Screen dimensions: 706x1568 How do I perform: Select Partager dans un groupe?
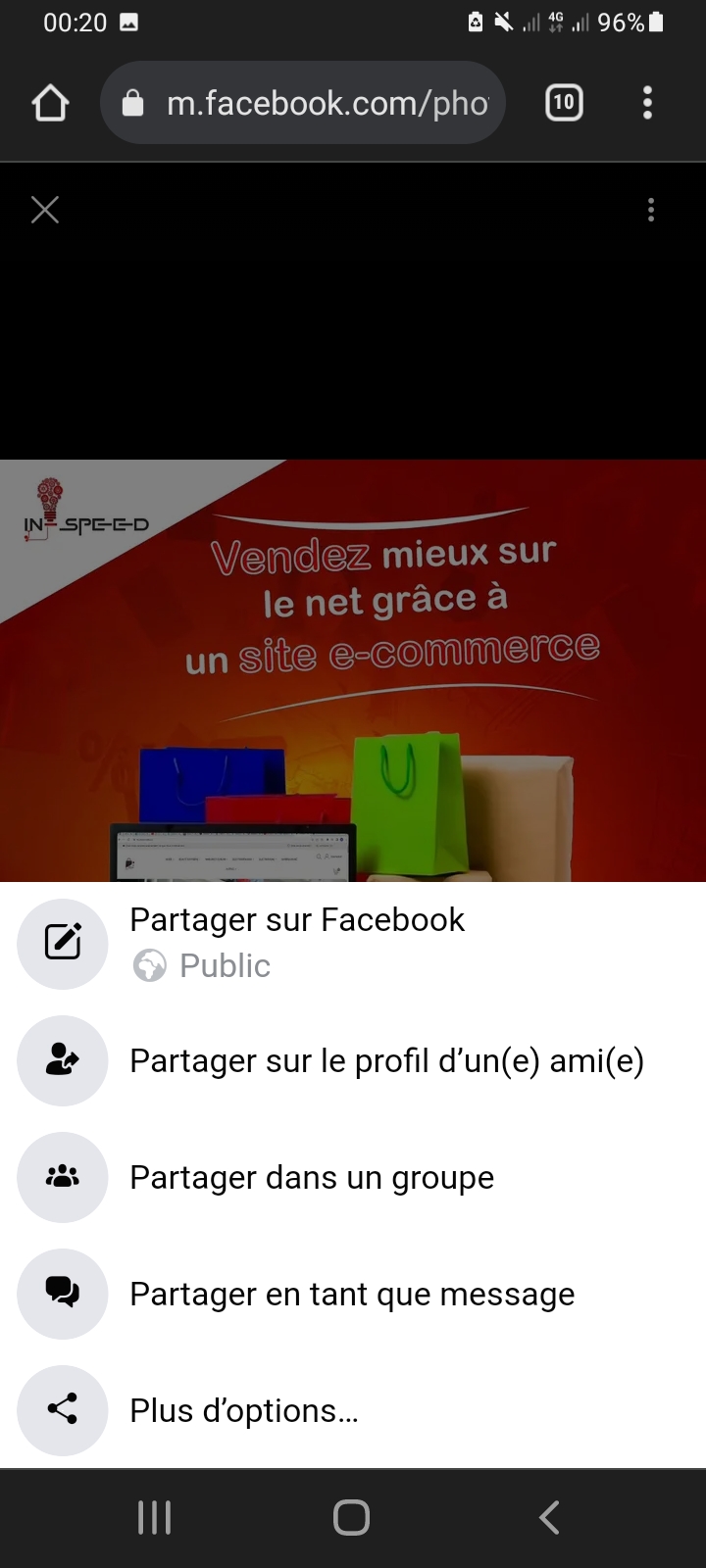[312, 1178]
